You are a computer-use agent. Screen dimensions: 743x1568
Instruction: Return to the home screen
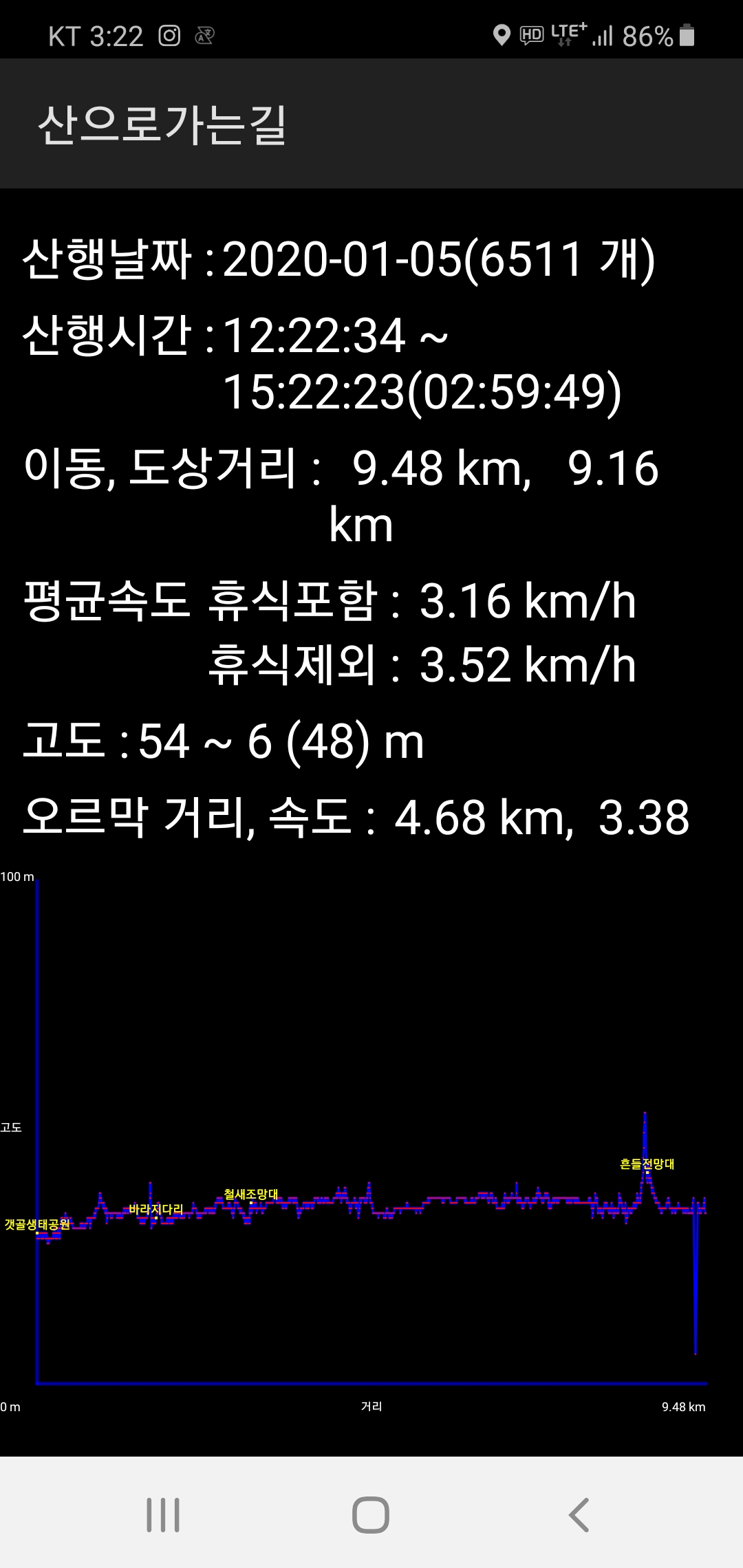(x=371, y=1514)
